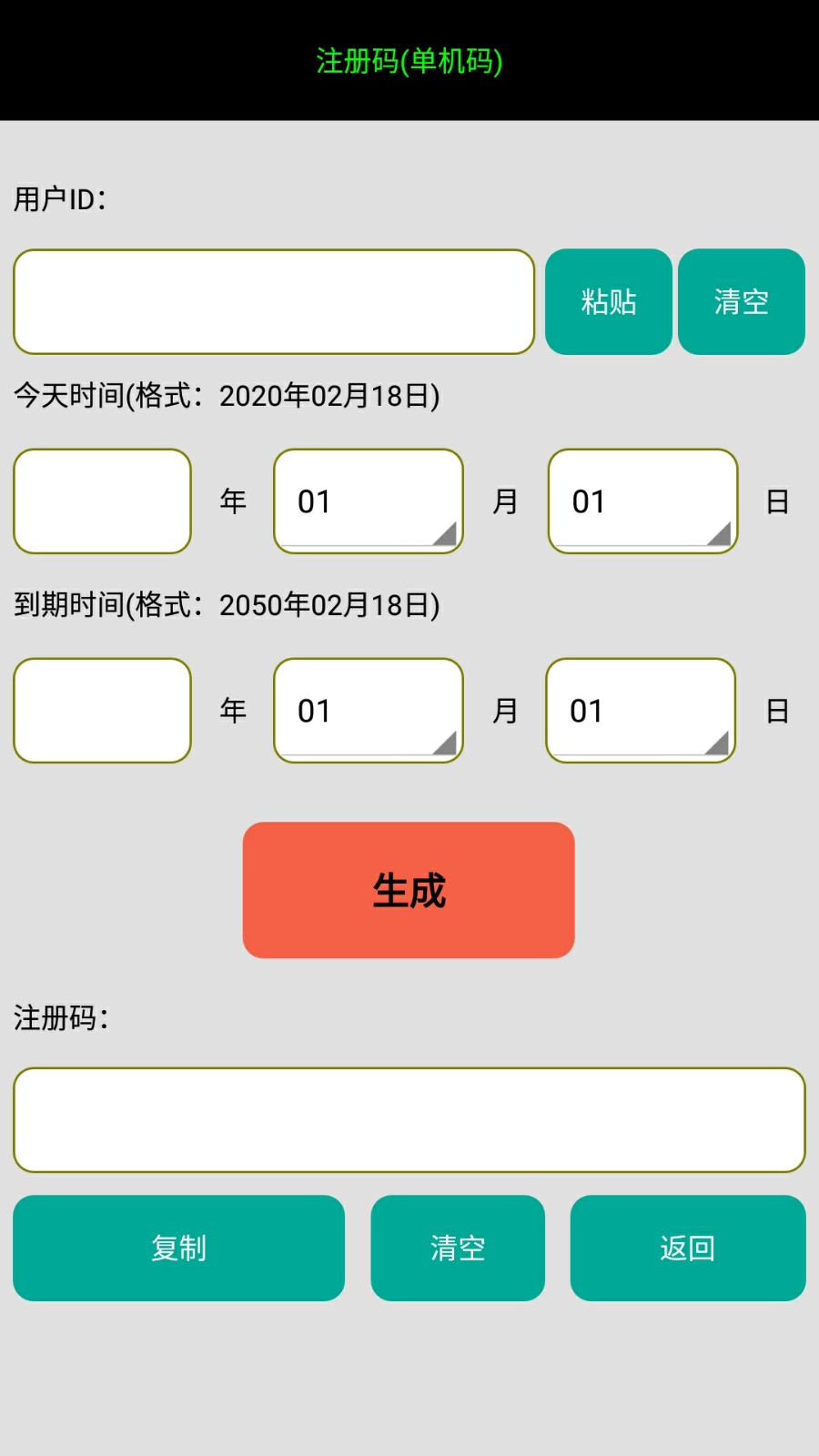Tap the 注册码 output field
Image resolution: width=819 pixels, height=1456 pixels.
click(x=409, y=1120)
